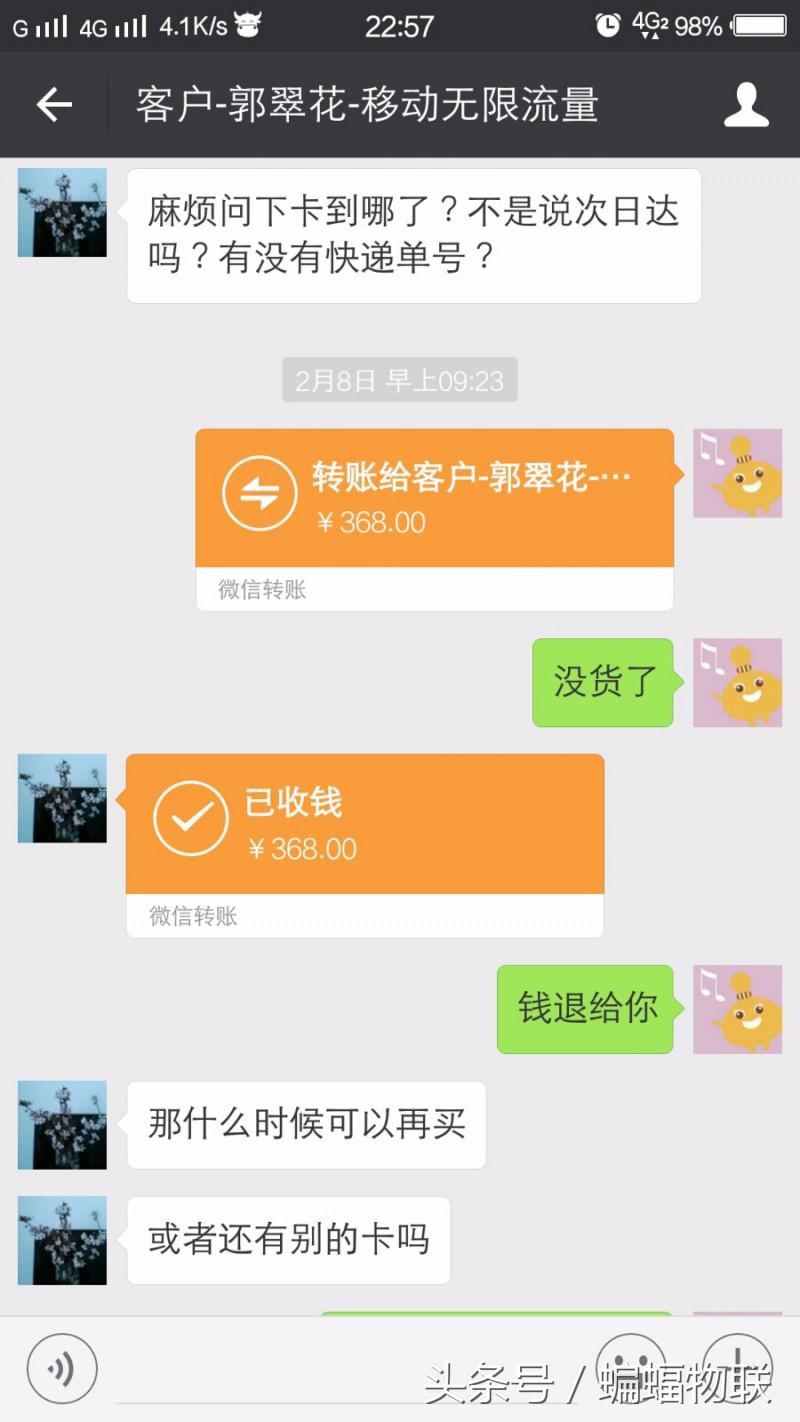This screenshot has width=800, height=1422.
Task: Tap the 2月8日 早上09:23 timestamp
Action: 399,379
